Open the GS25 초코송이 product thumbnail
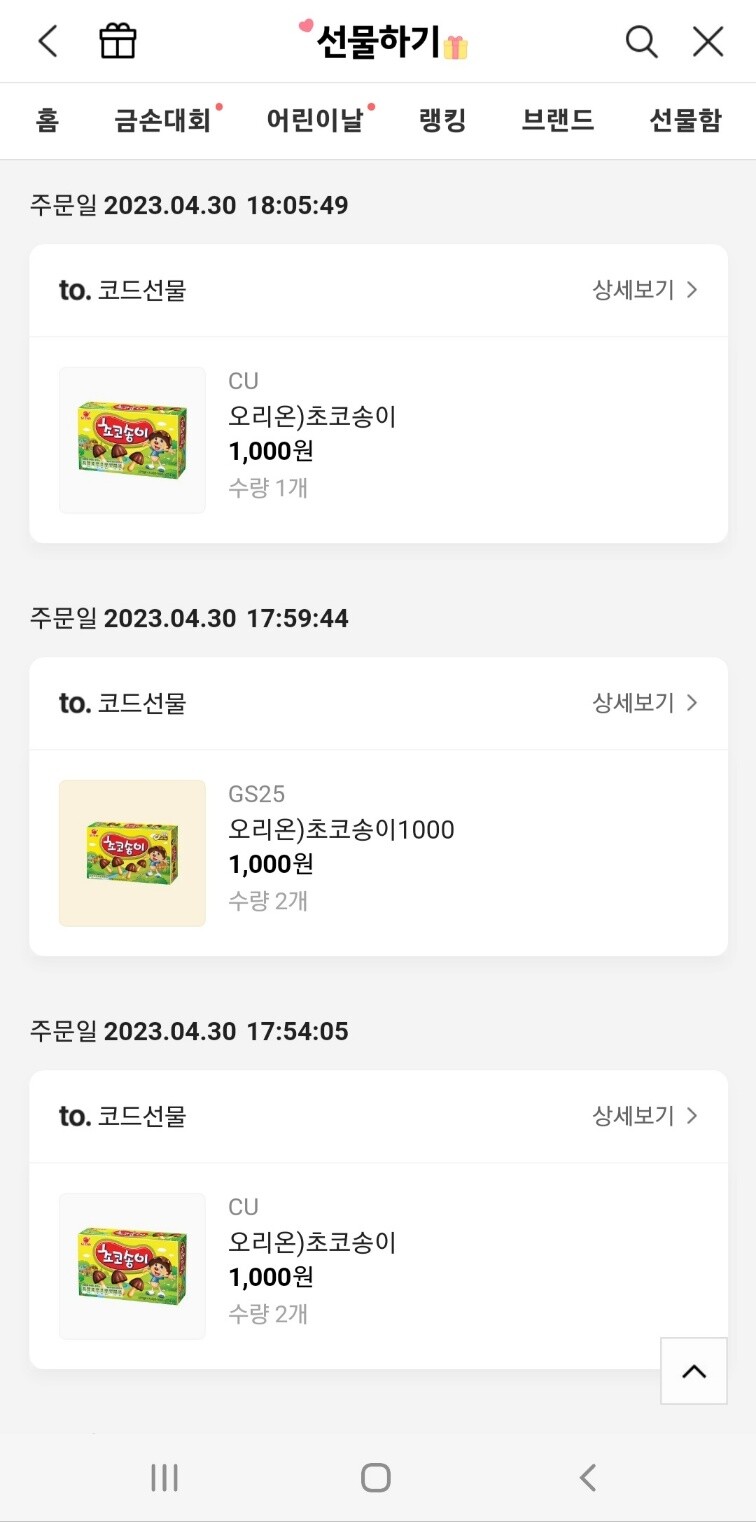The width and height of the screenshot is (756, 1522). tap(131, 851)
